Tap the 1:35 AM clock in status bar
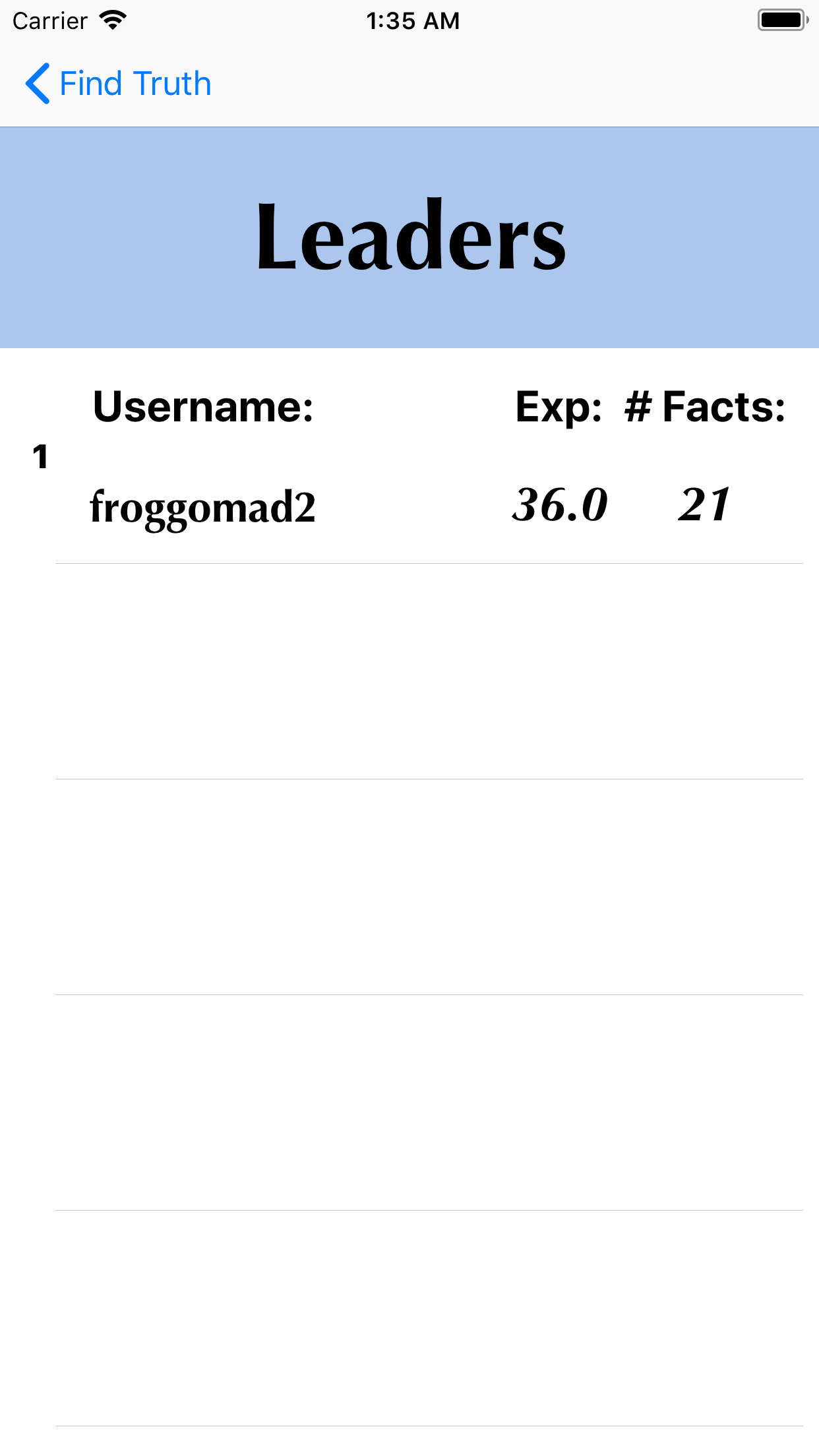This screenshot has height=1456, width=819. pos(413,20)
